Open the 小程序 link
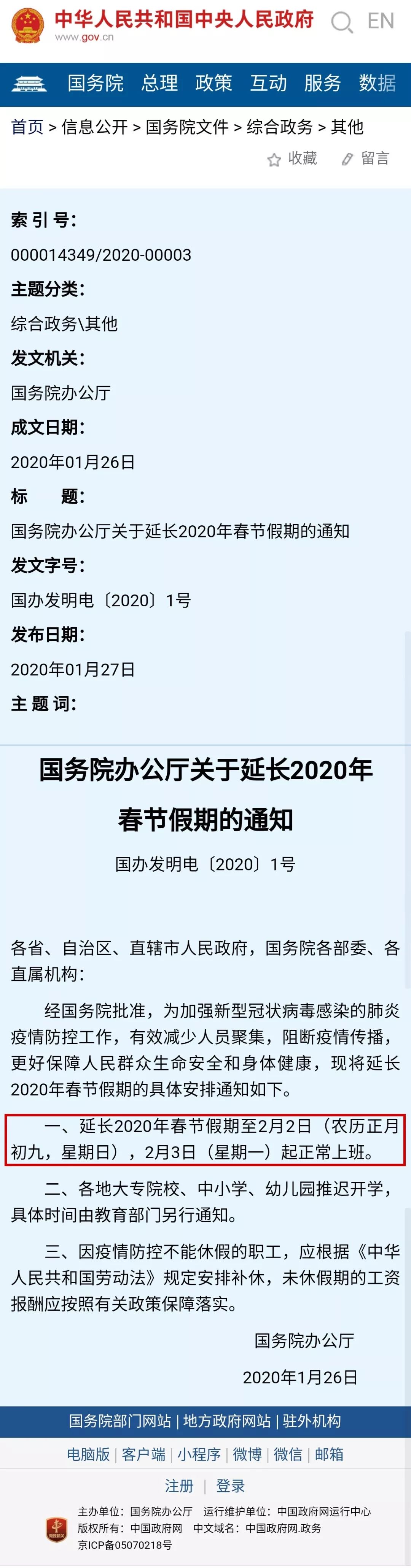 199,1454
